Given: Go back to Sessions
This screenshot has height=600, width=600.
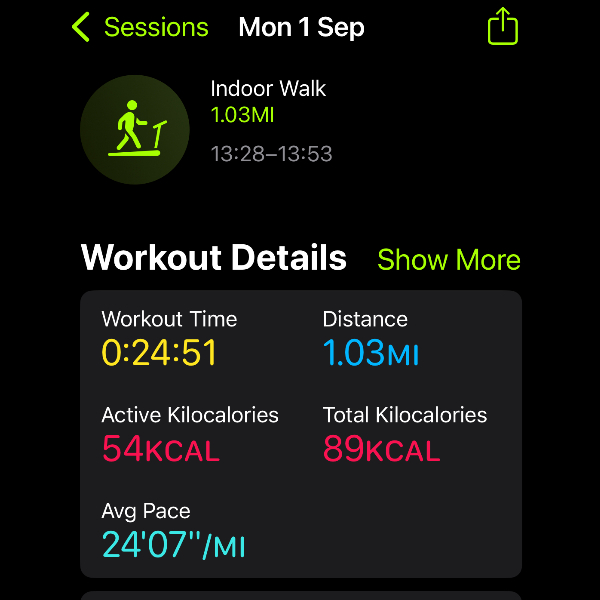Looking at the screenshot, I should (140, 27).
